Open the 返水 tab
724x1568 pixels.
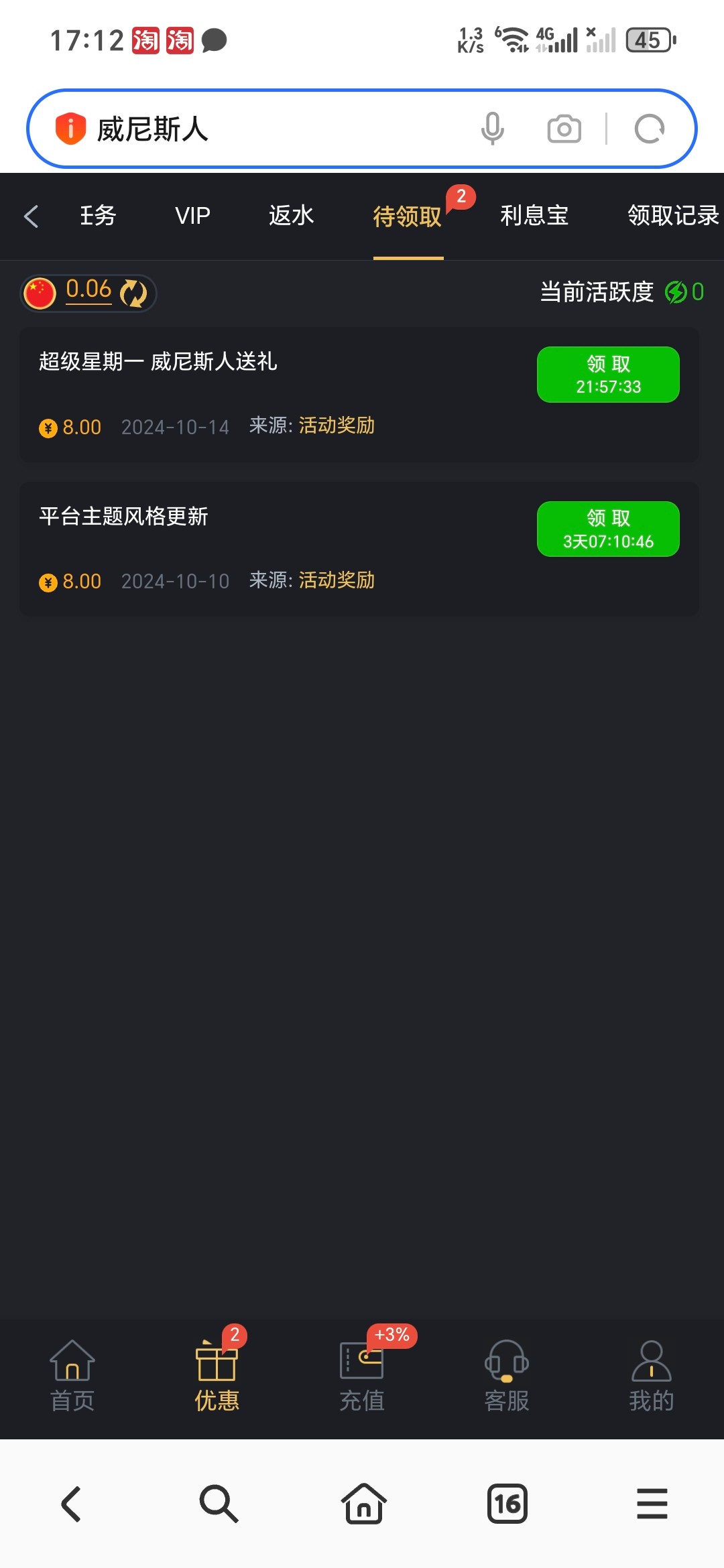coord(291,216)
